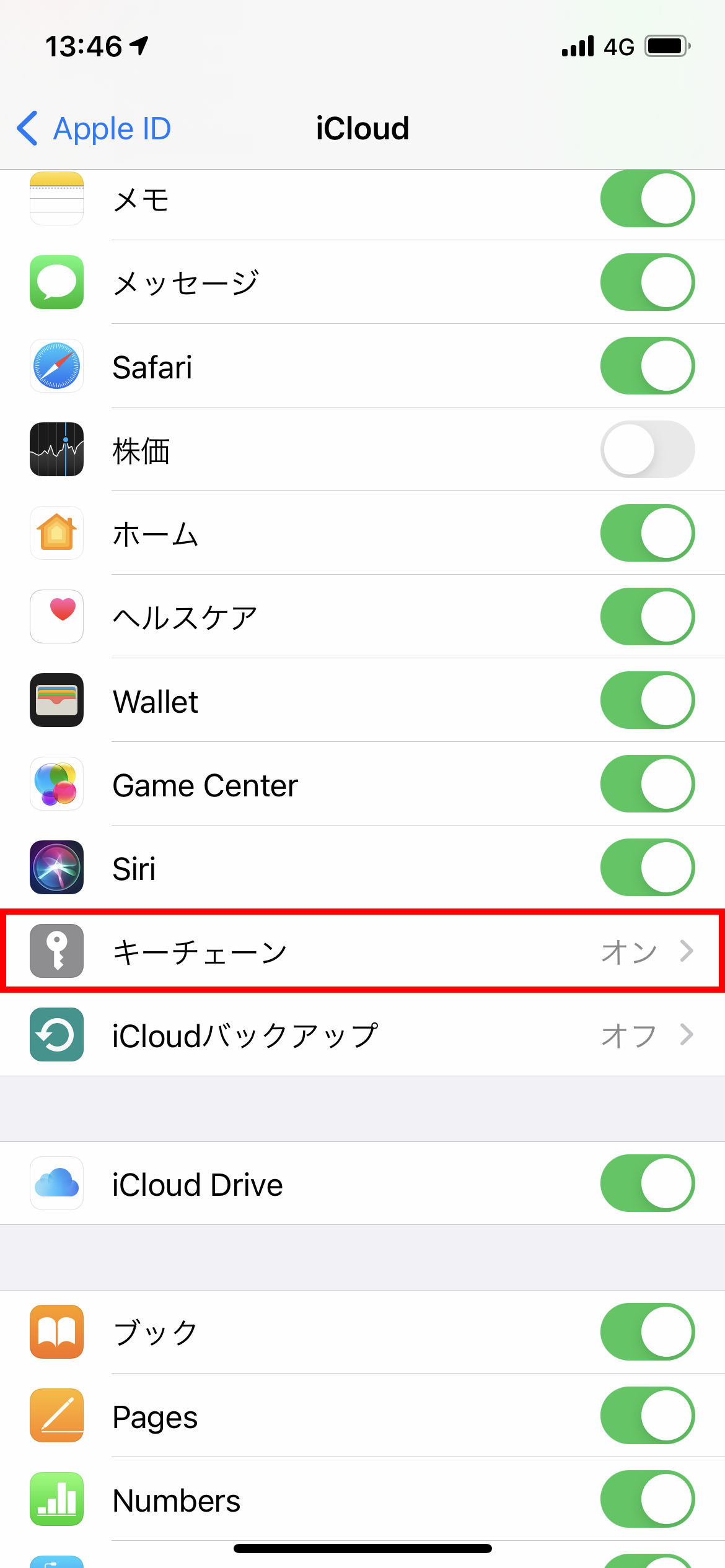The height and width of the screenshot is (1568, 725).
Task: Toggle Safari iCloud sync off
Action: point(647,366)
